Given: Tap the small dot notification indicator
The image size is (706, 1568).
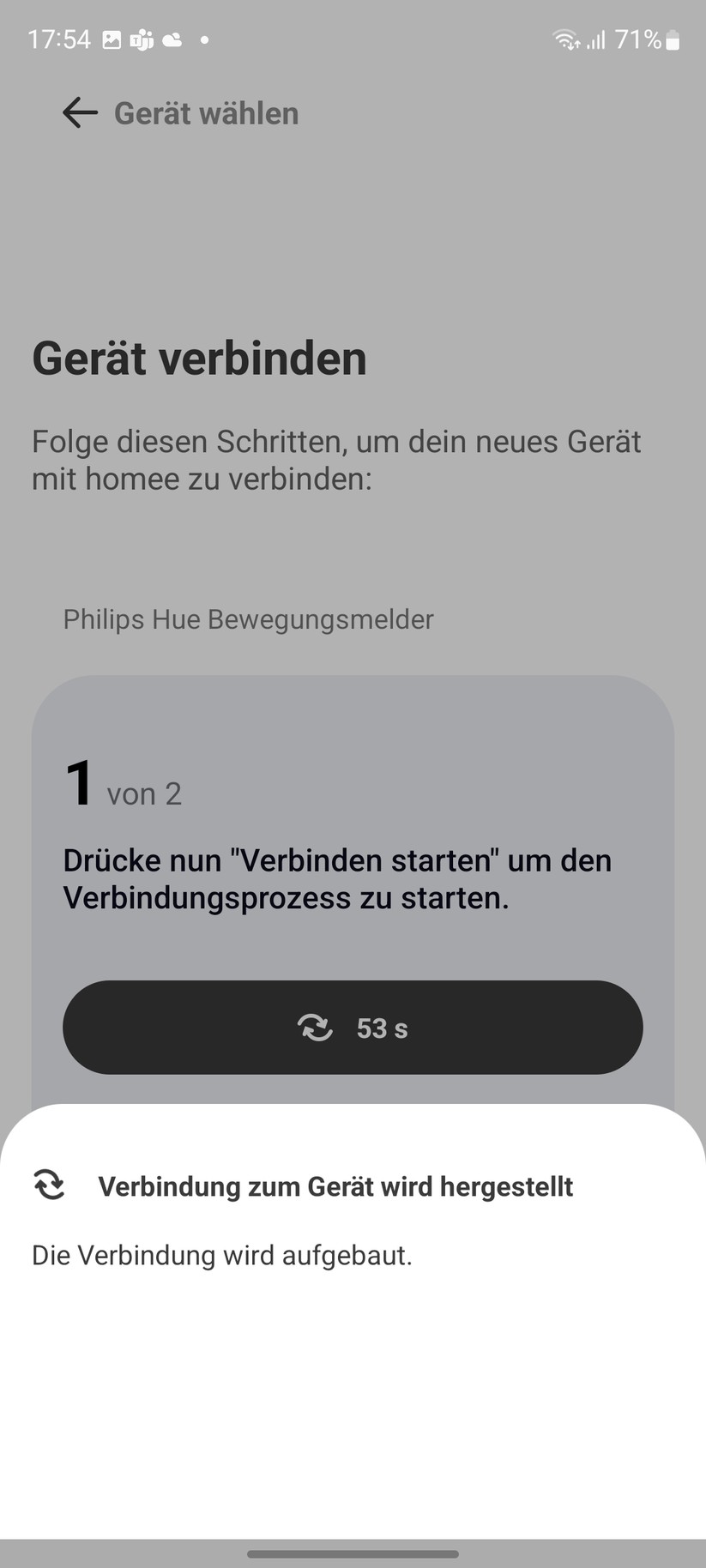Looking at the screenshot, I should pos(204,40).
